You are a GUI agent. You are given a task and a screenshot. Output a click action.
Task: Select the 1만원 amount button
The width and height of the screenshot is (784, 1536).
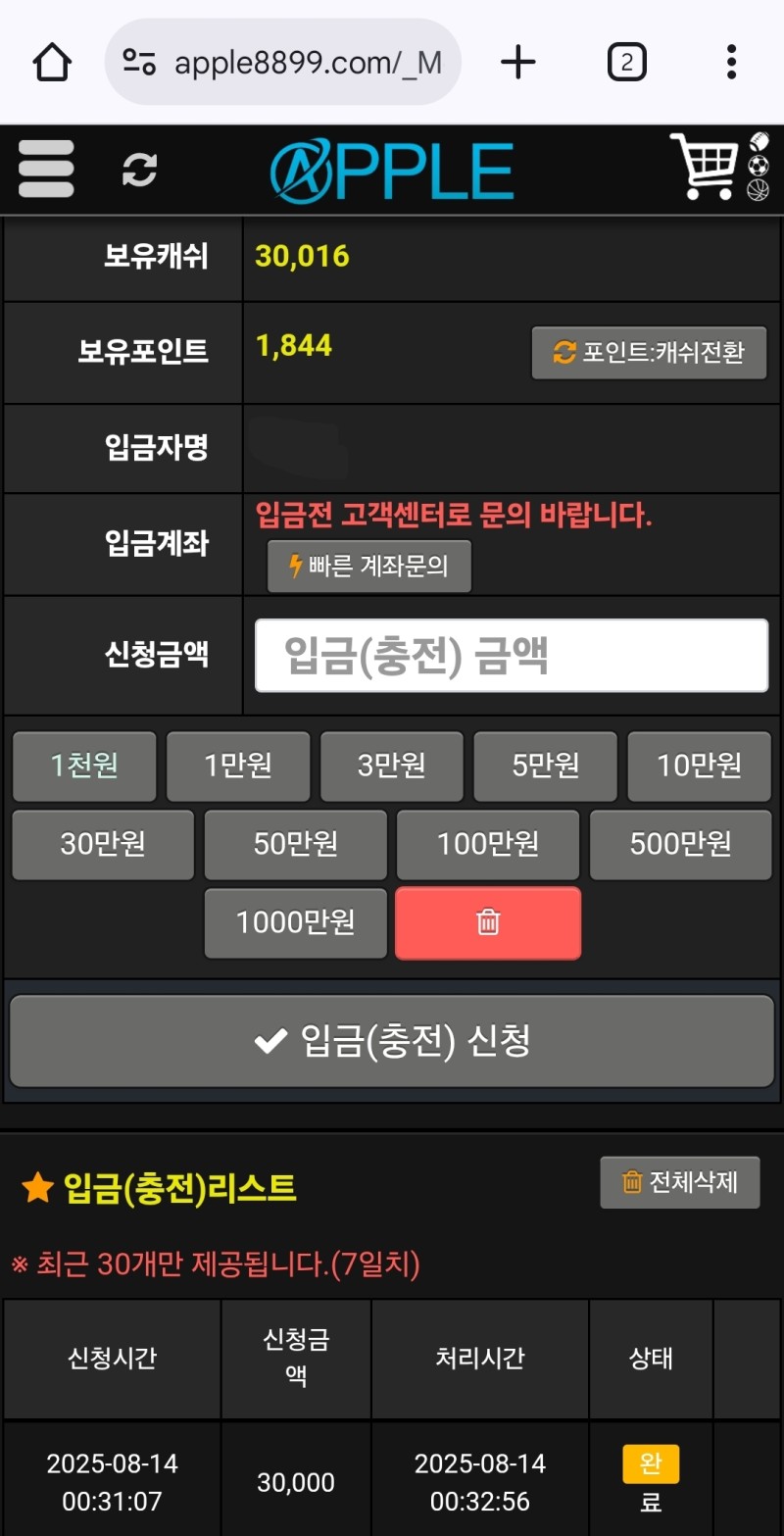[238, 766]
